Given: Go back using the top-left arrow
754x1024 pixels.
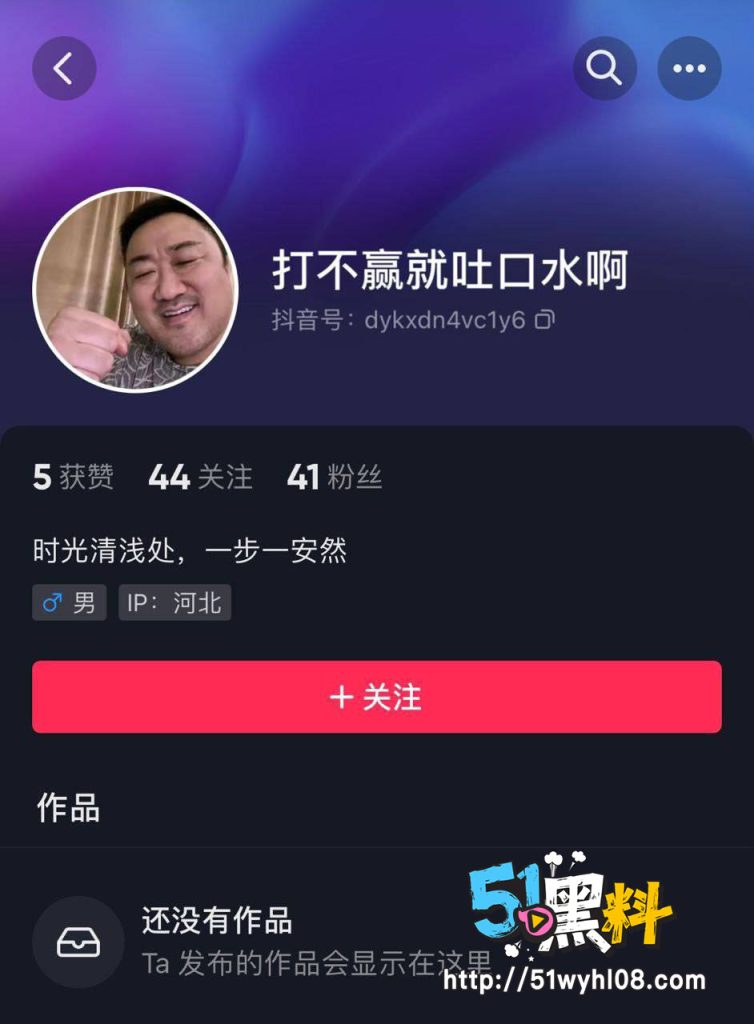Looking at the screenshot, I should coord(64,68).
